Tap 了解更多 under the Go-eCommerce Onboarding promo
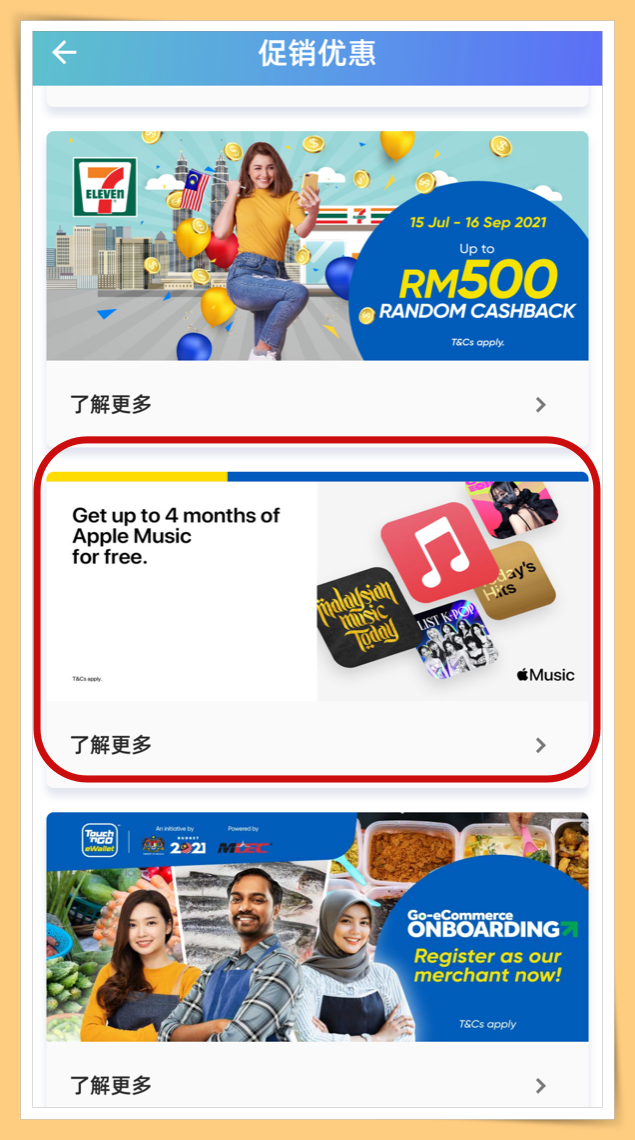Screen dimensions: 635x1140 317,1085
